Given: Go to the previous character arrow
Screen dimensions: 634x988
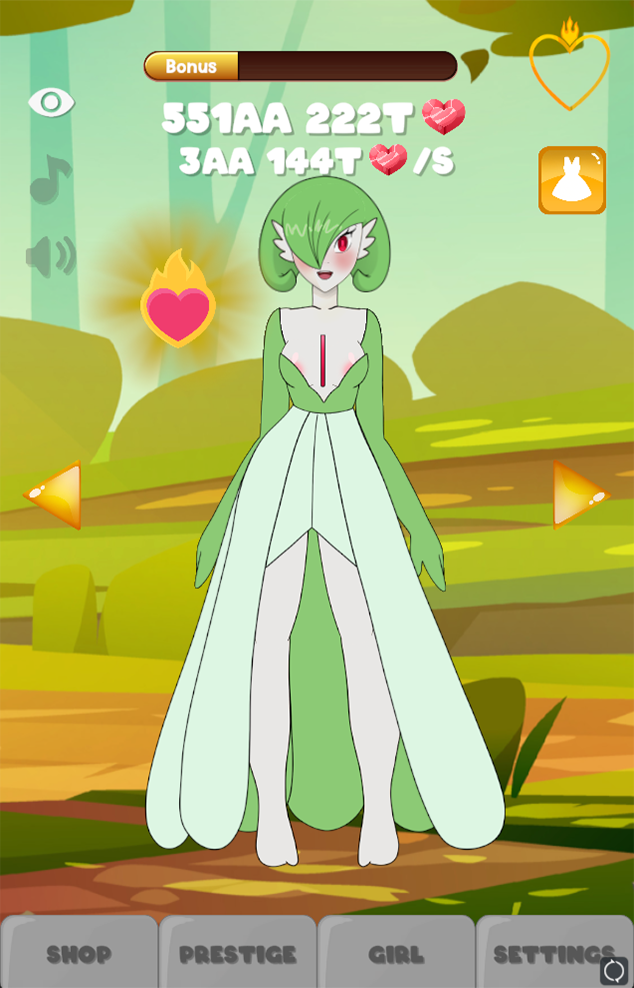Looking at the screenshot, I should (54, 494).
